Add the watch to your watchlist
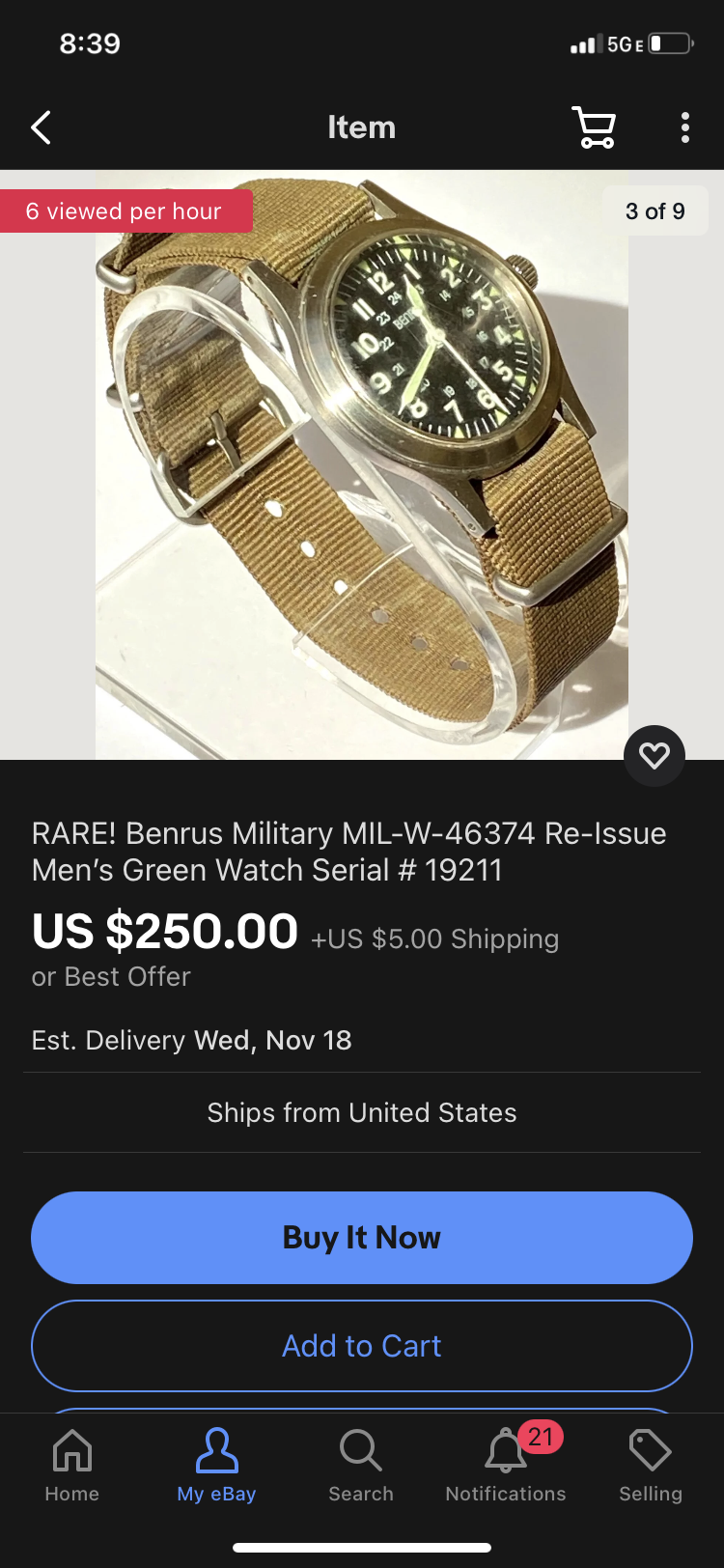 tap(654, 755)
